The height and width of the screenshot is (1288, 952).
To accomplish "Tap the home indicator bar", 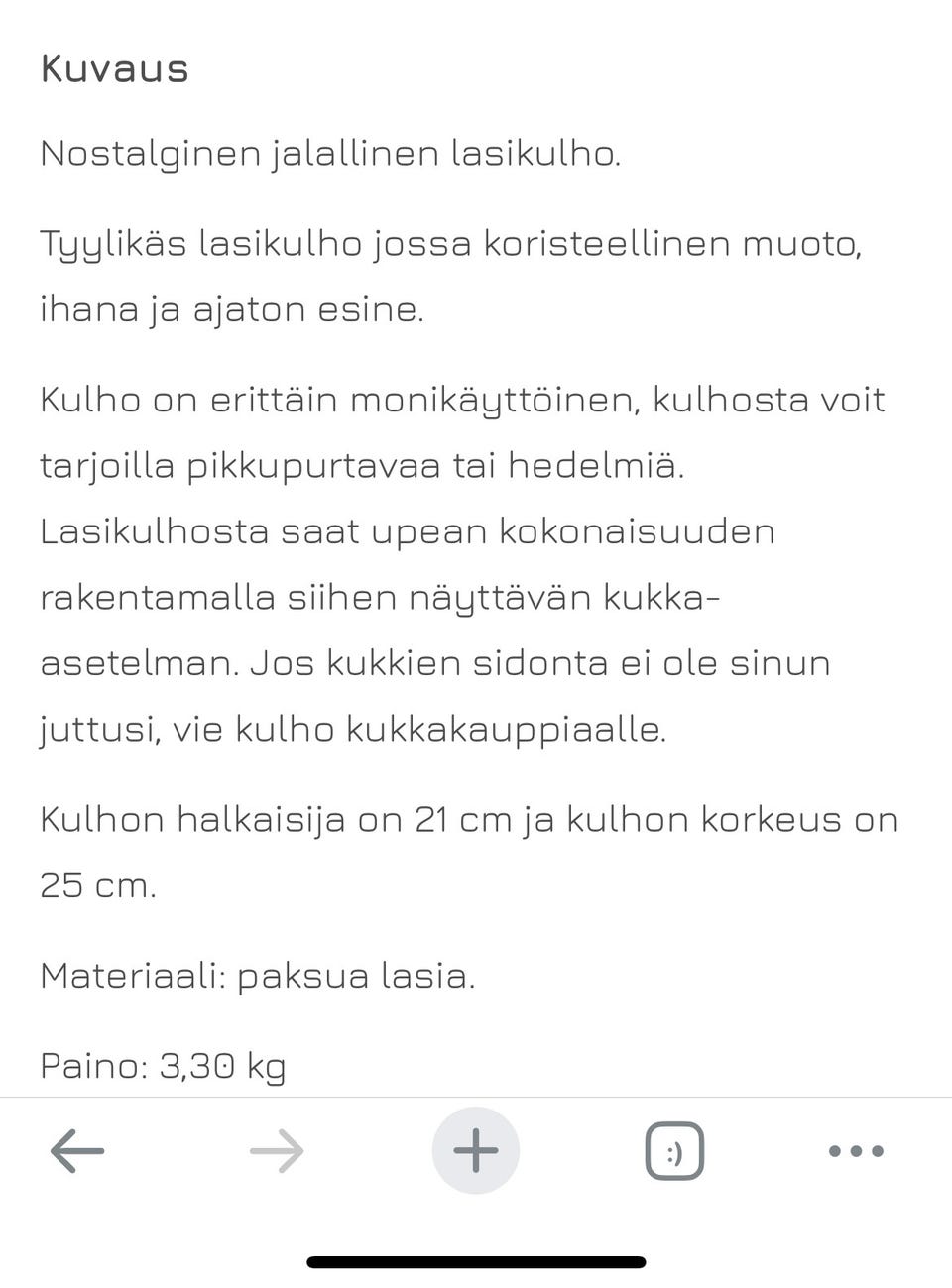I will 476,1263.
